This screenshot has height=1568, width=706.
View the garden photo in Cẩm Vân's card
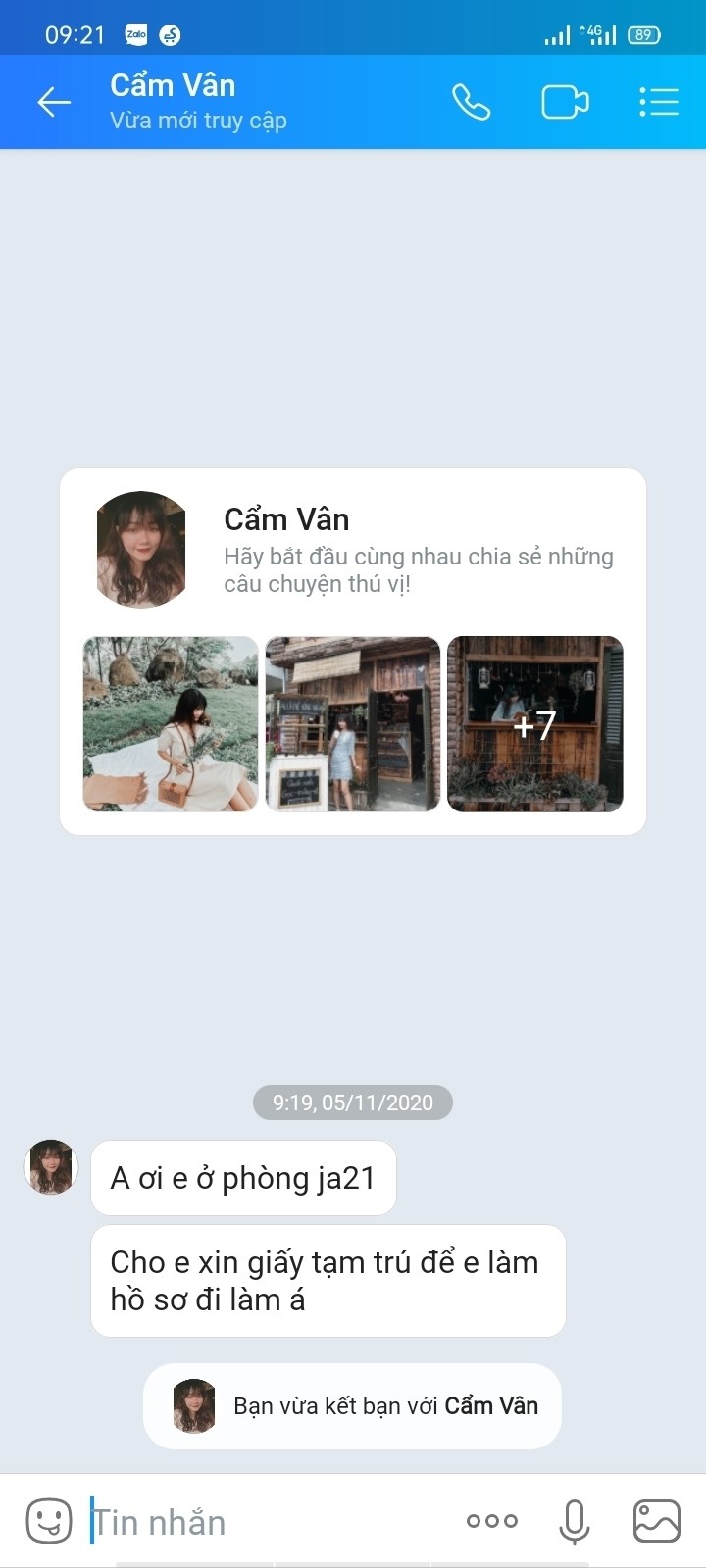pyautogui.click(x=171, y=724)
